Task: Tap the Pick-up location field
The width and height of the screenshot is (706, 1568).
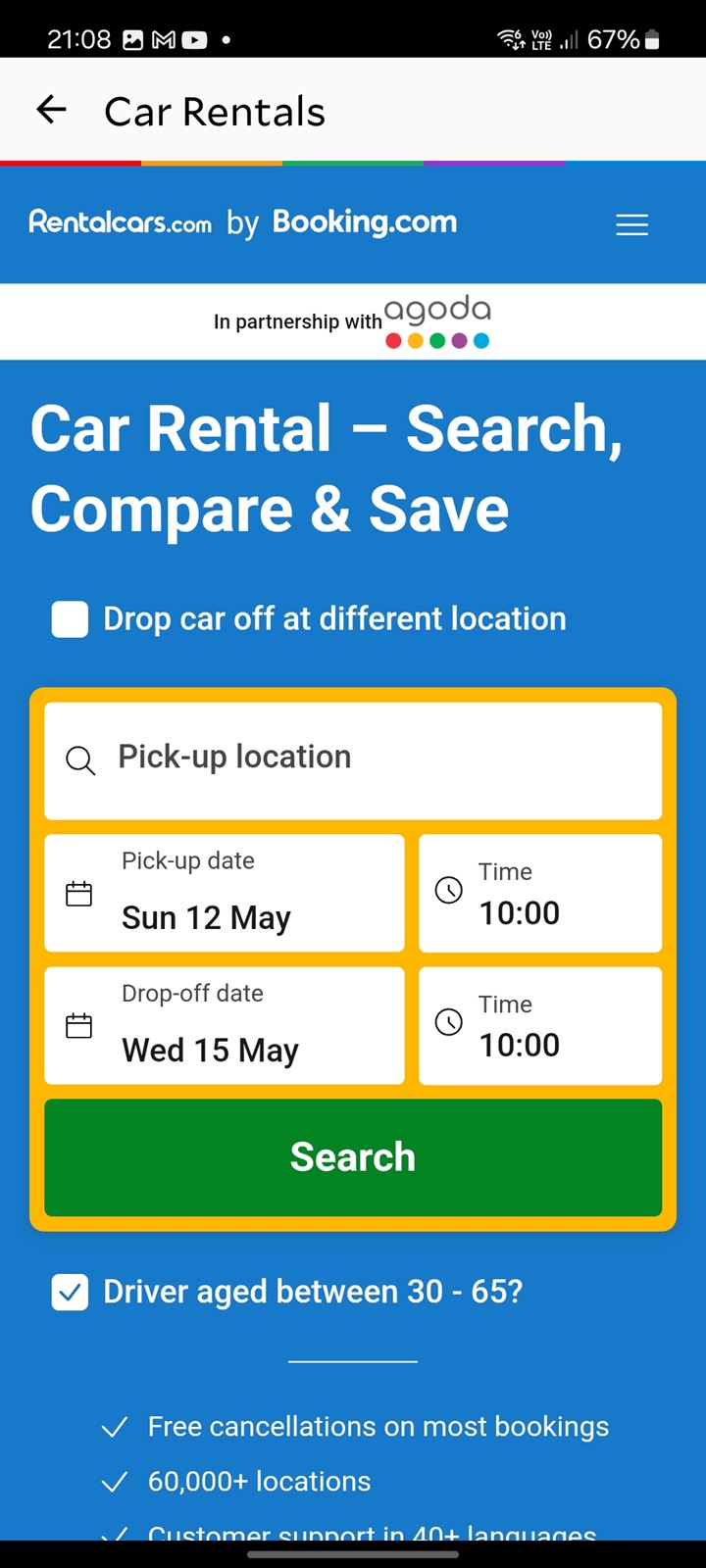Action: click(353, 760)
